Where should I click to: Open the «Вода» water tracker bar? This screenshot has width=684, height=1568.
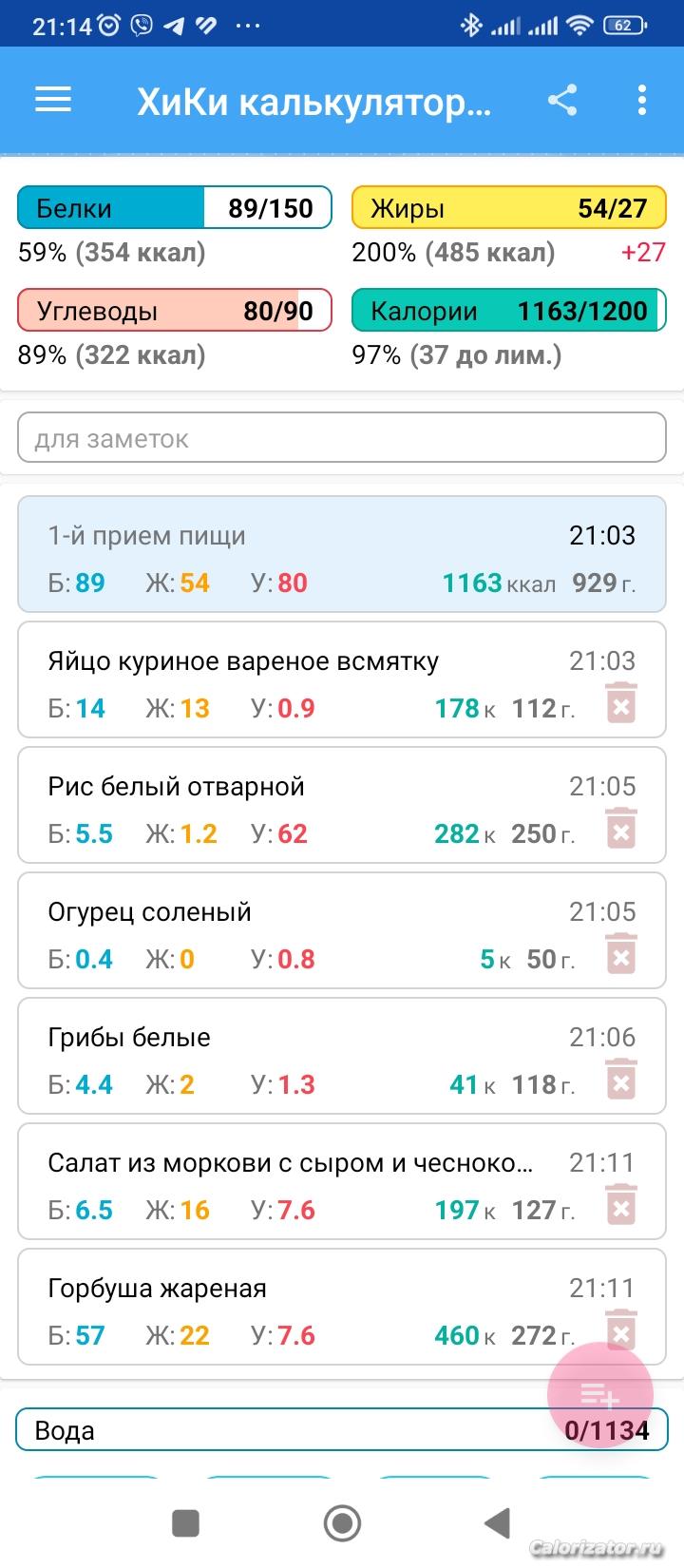tap(285, 1430)
